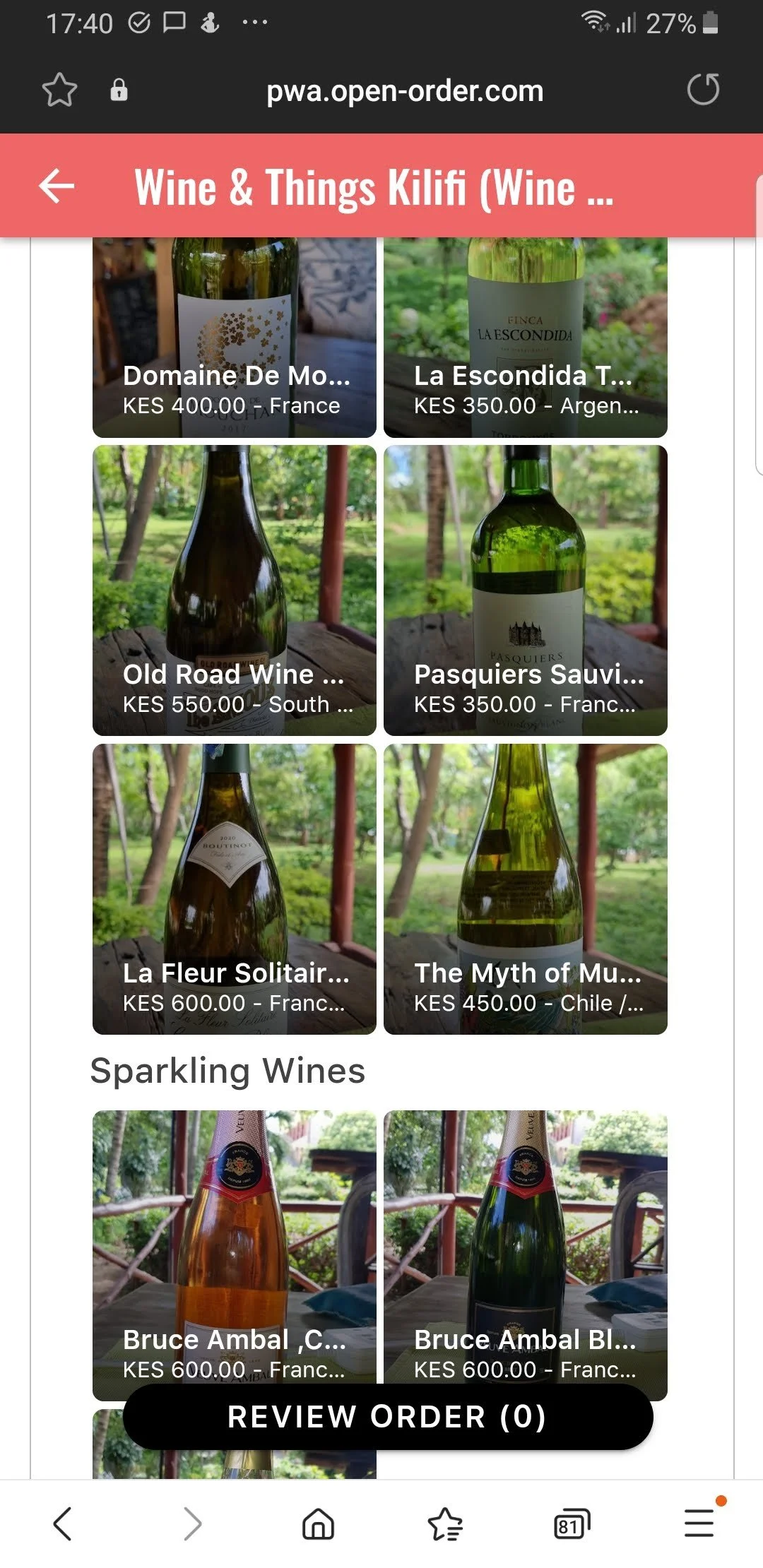View the Pasquiers Sauvi... wine card
Viewport: 763px width, 1568px height.
pos(526,590)
